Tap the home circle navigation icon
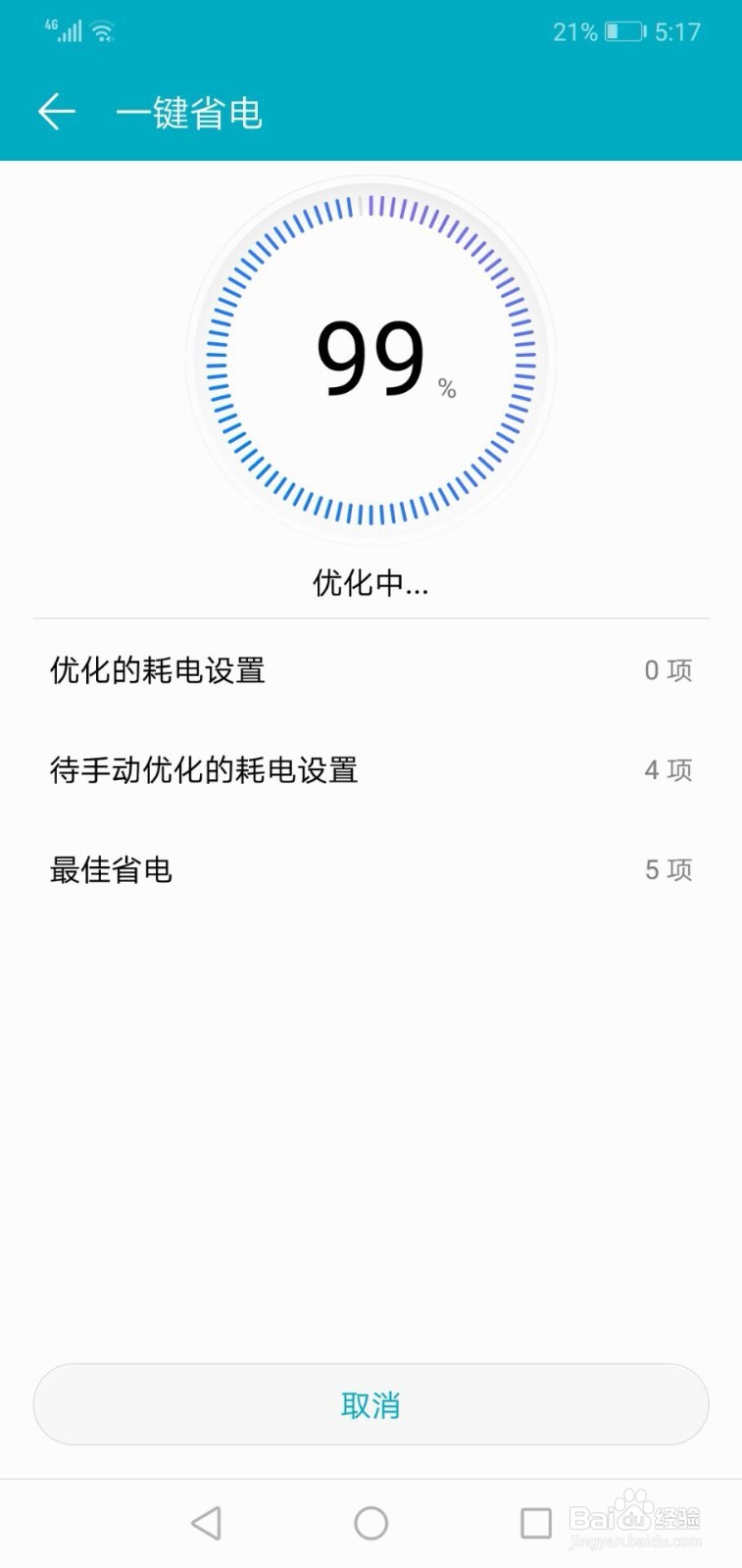The width and height of the screenshot is (742, 1568). click(x=371, y=1522)
